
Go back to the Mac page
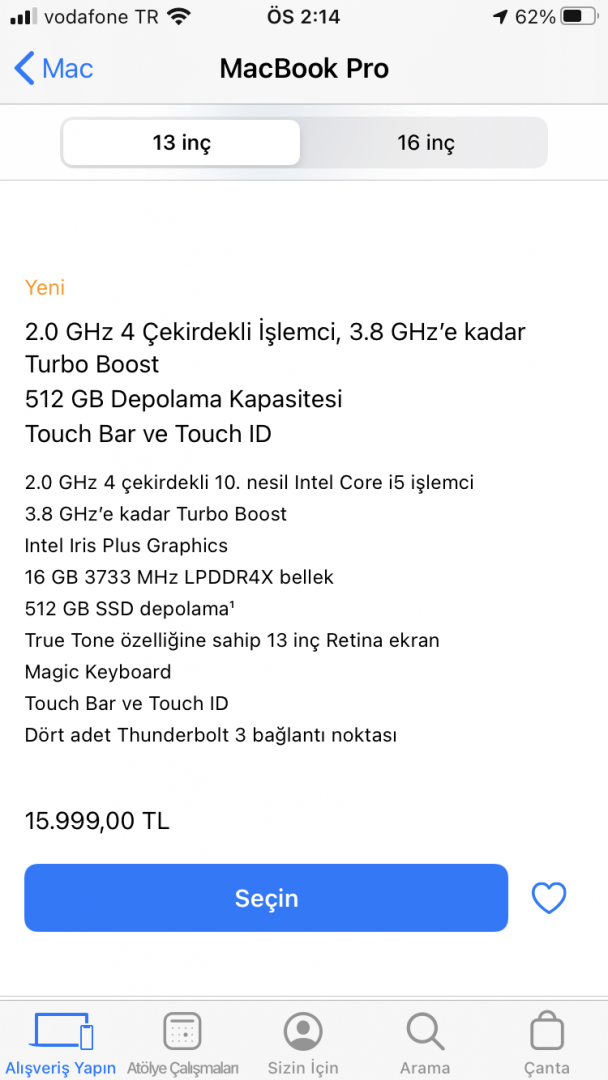coord(54,69)
